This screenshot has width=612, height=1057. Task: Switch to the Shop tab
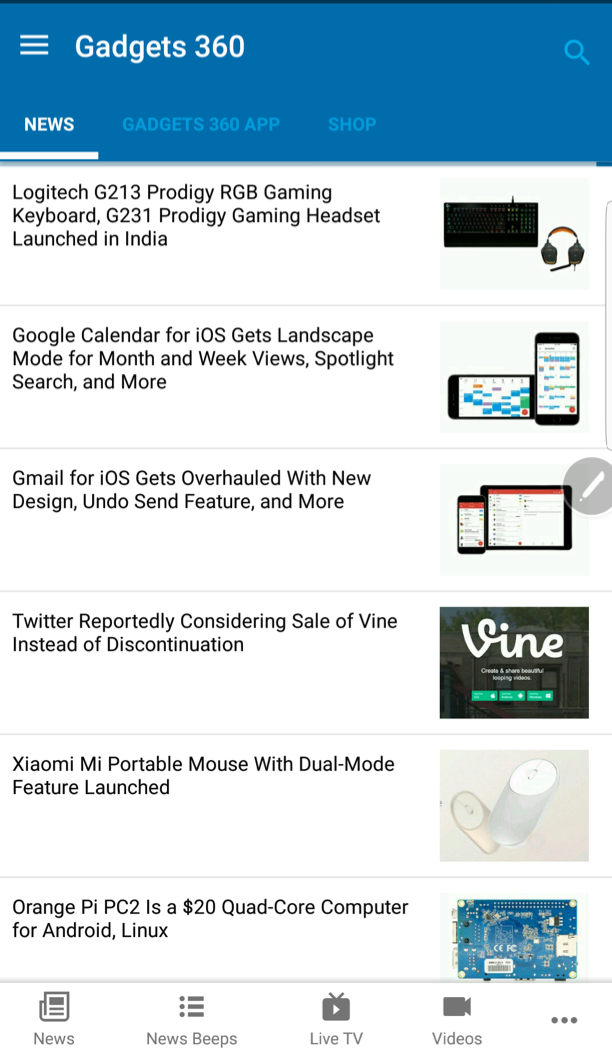pos(352,125)
